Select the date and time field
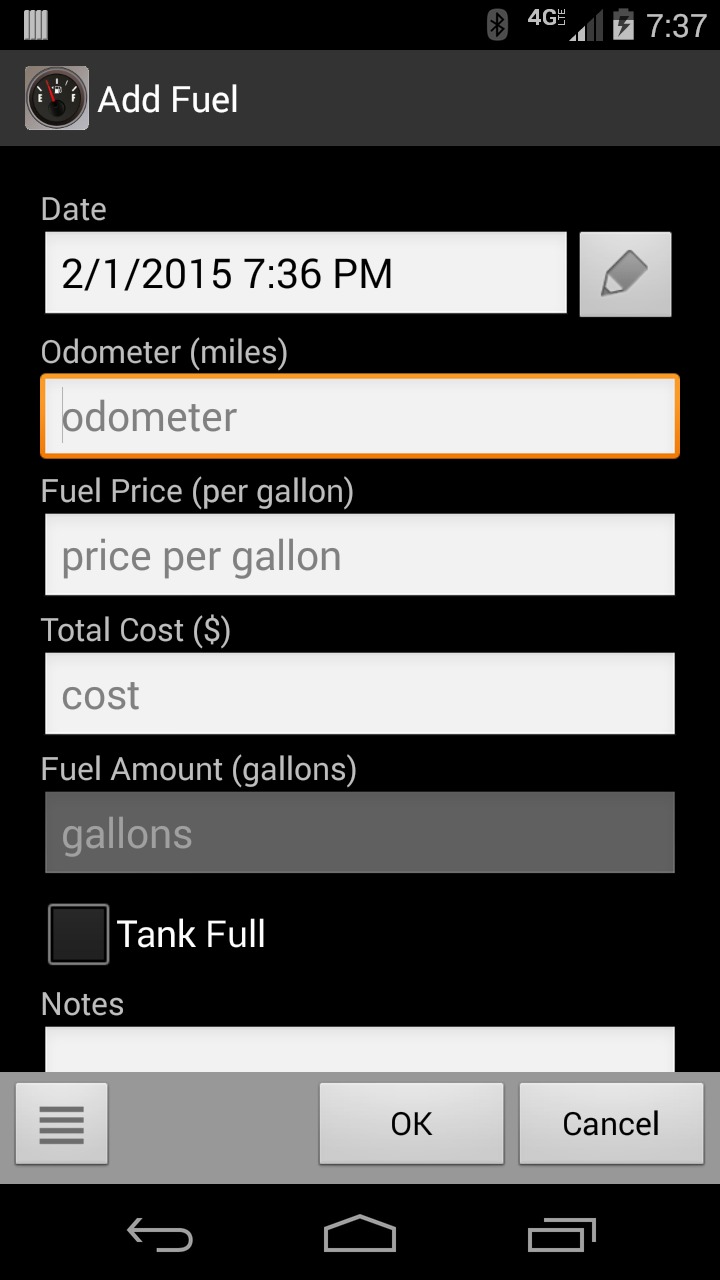This screenshot has width=720, height=1280. [x=305, y=272]
